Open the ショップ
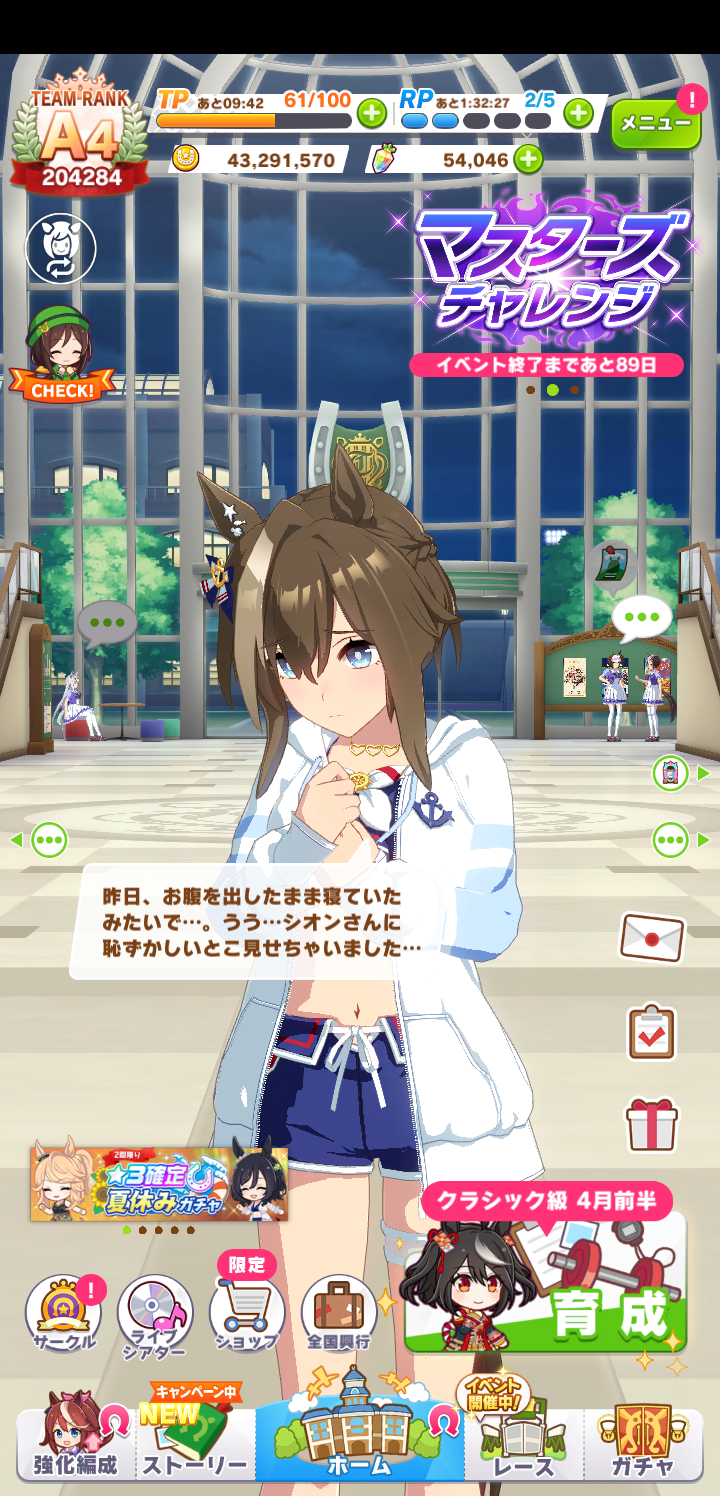Screen dimensions: 720x1496 click(246, 1313)
